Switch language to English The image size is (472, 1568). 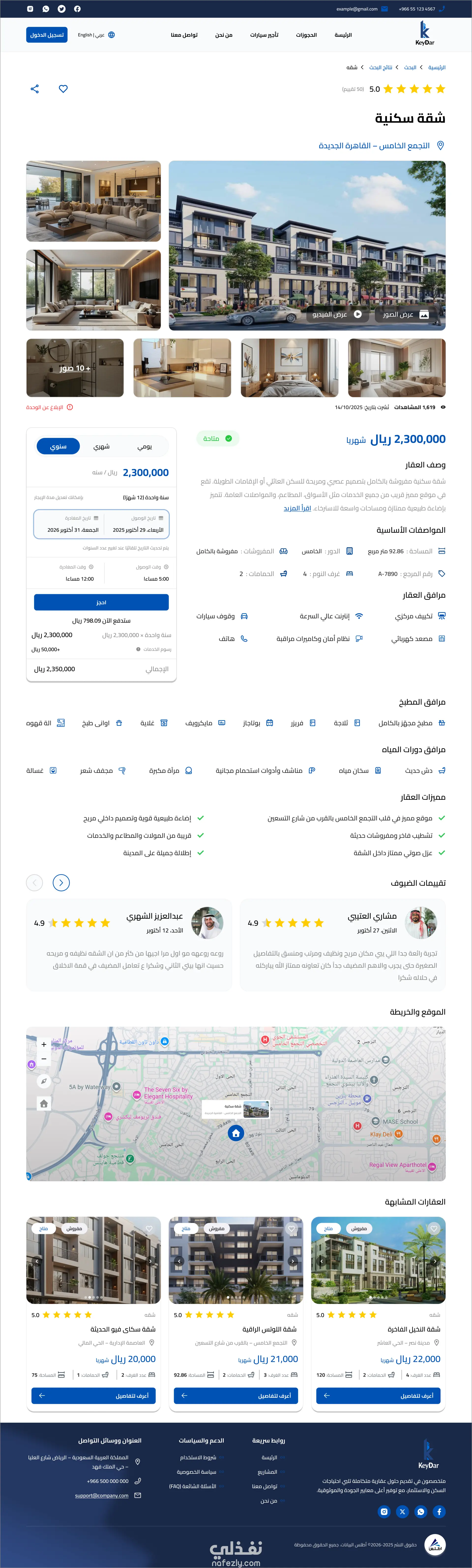[85, 35]
